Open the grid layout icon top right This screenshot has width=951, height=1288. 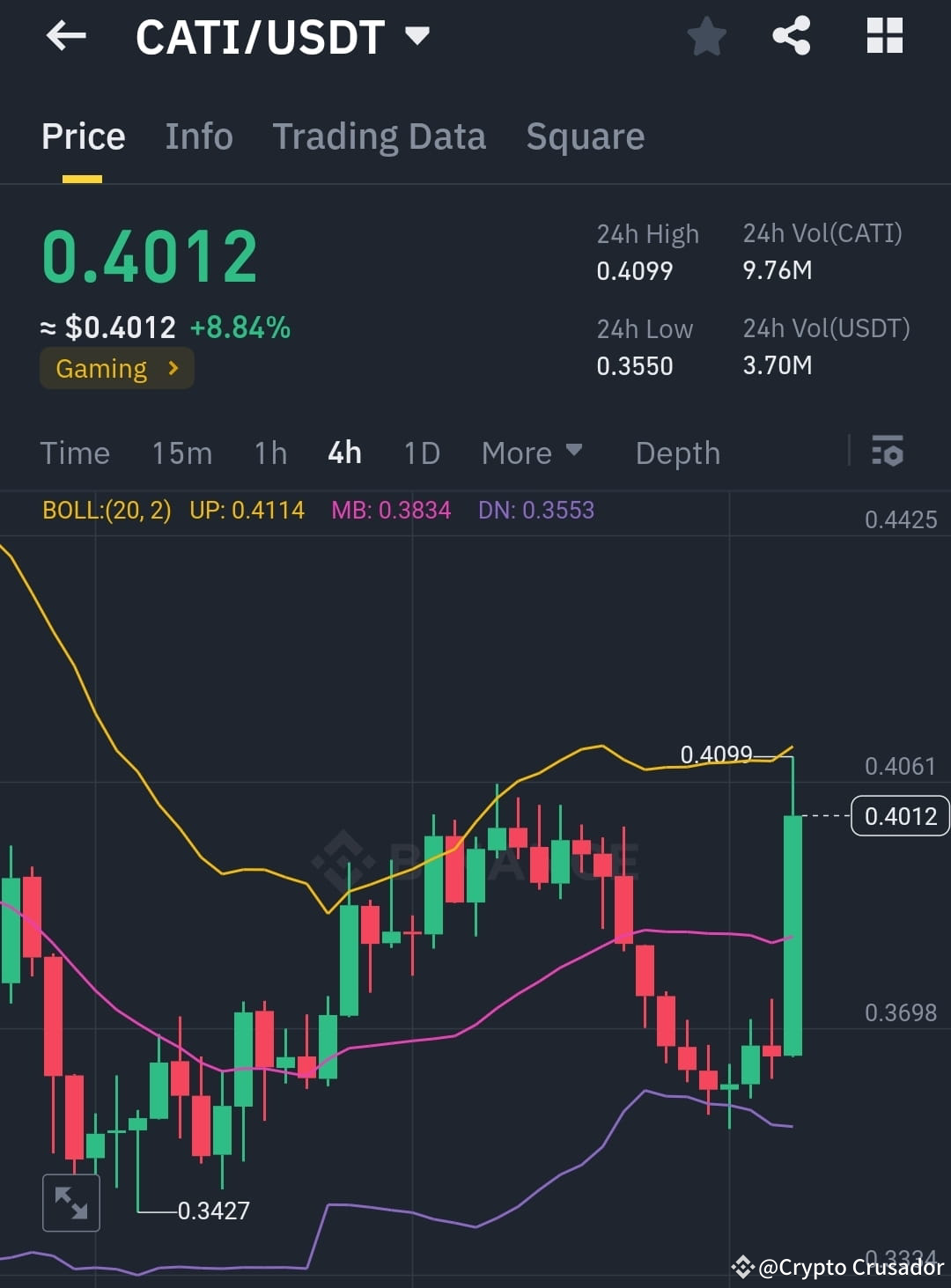(x=884, y=36)
